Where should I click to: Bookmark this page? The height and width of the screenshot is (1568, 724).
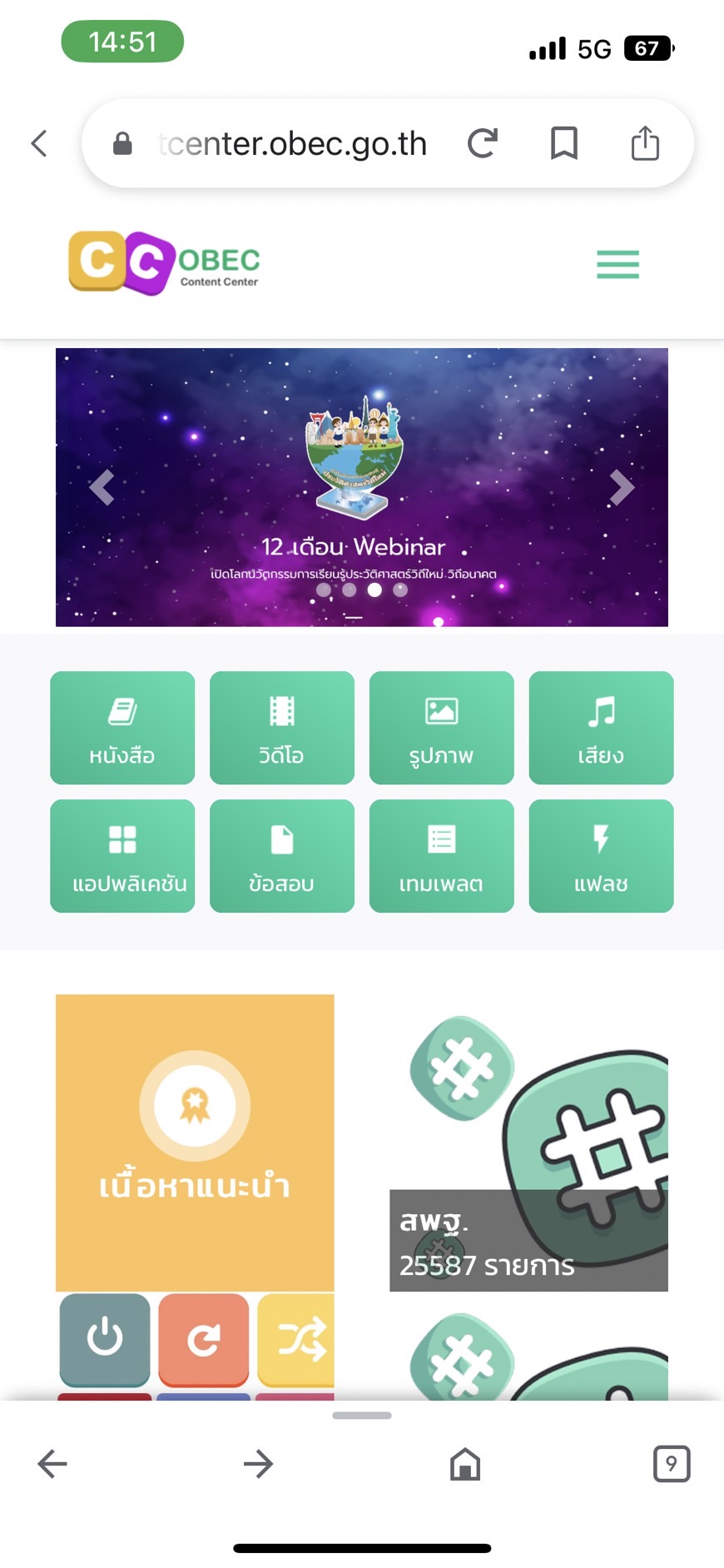click(x=564, y=143)
